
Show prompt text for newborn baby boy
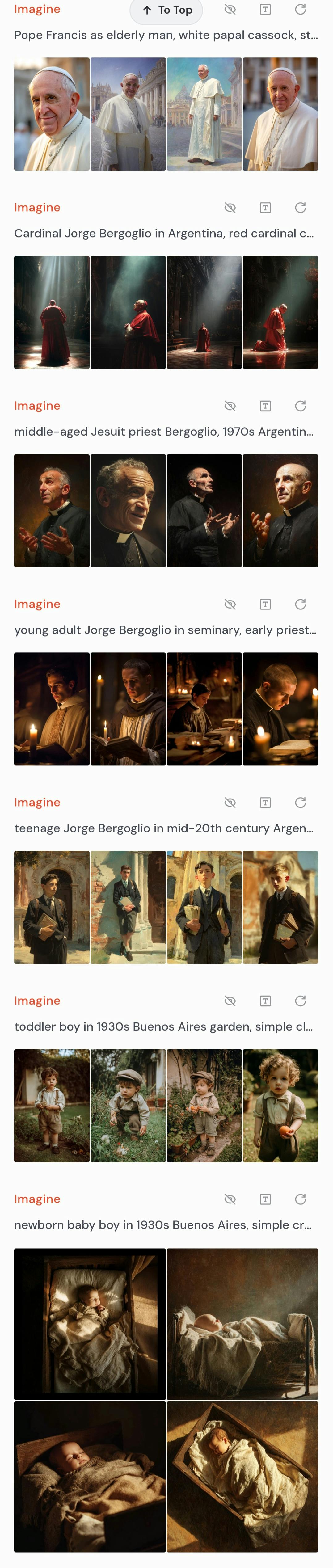[265, 1200]
